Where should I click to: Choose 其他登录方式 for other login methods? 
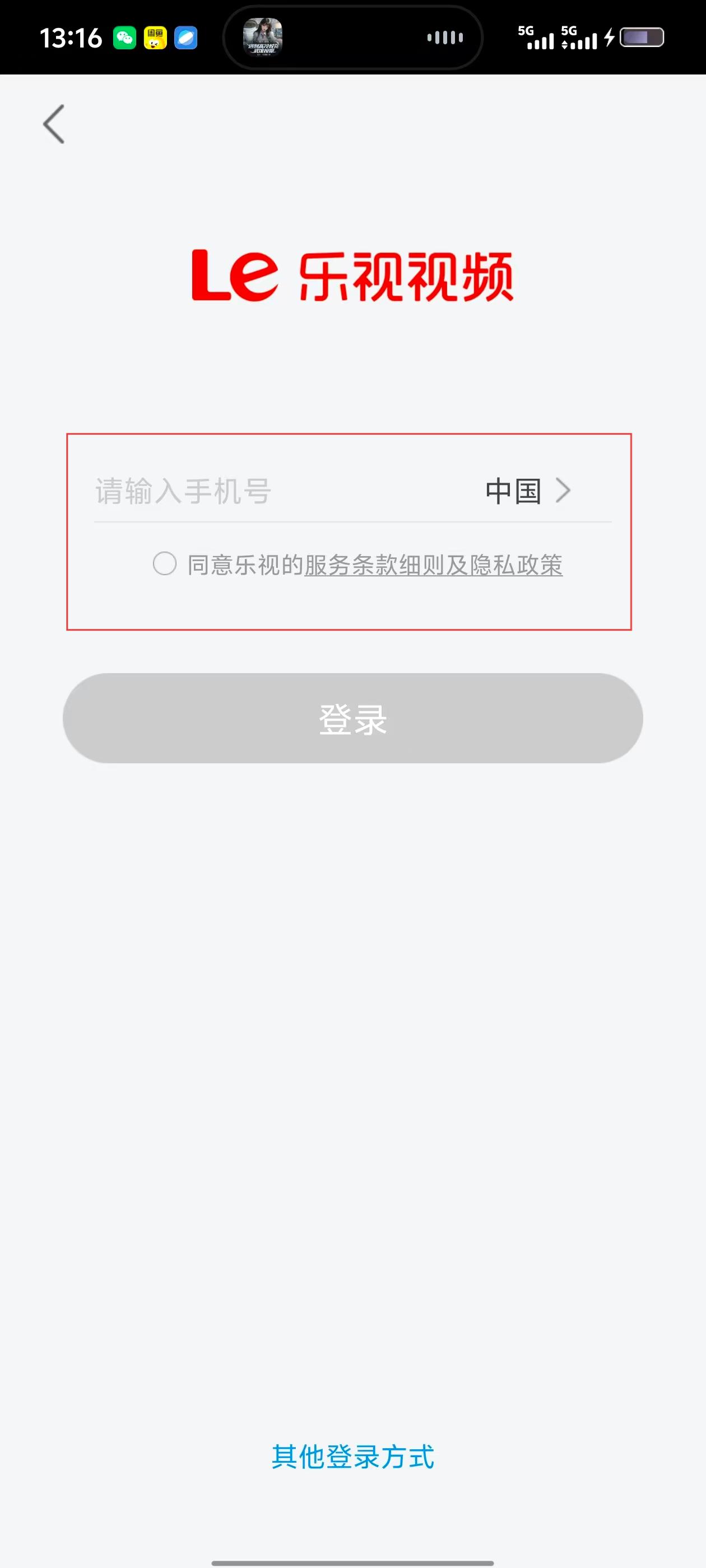[352, 1457]
